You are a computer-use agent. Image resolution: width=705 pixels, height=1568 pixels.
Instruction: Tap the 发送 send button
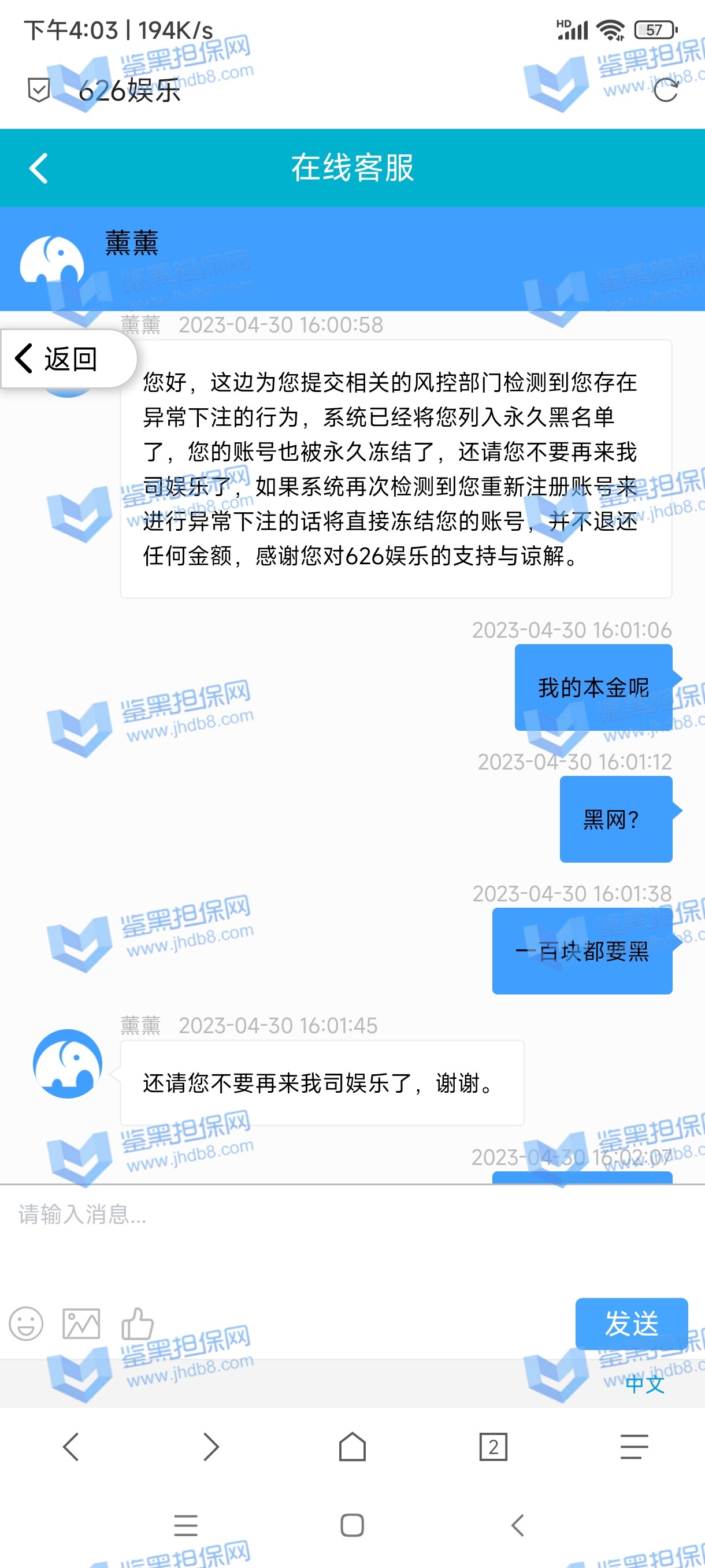631,1323
